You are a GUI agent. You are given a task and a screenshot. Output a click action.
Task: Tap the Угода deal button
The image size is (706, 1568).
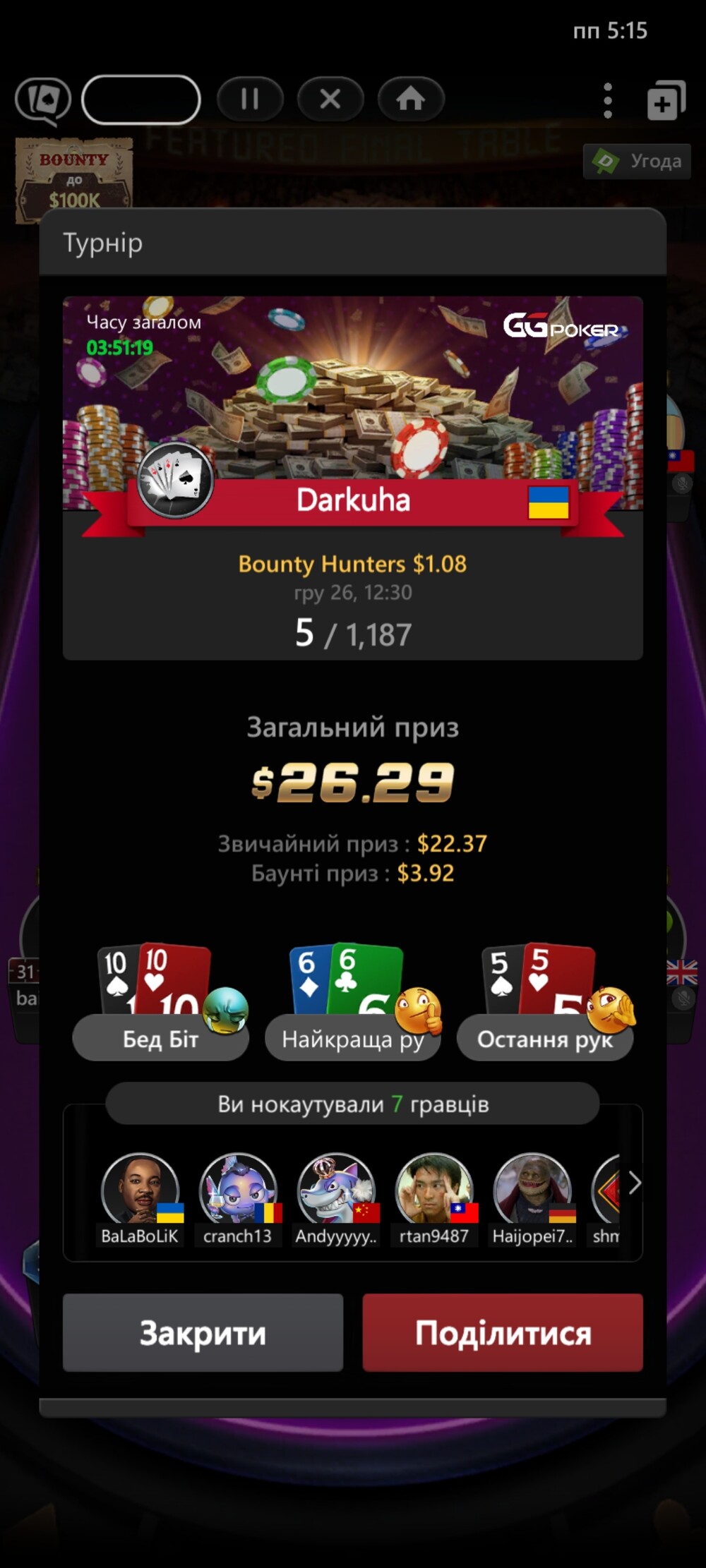637,162
